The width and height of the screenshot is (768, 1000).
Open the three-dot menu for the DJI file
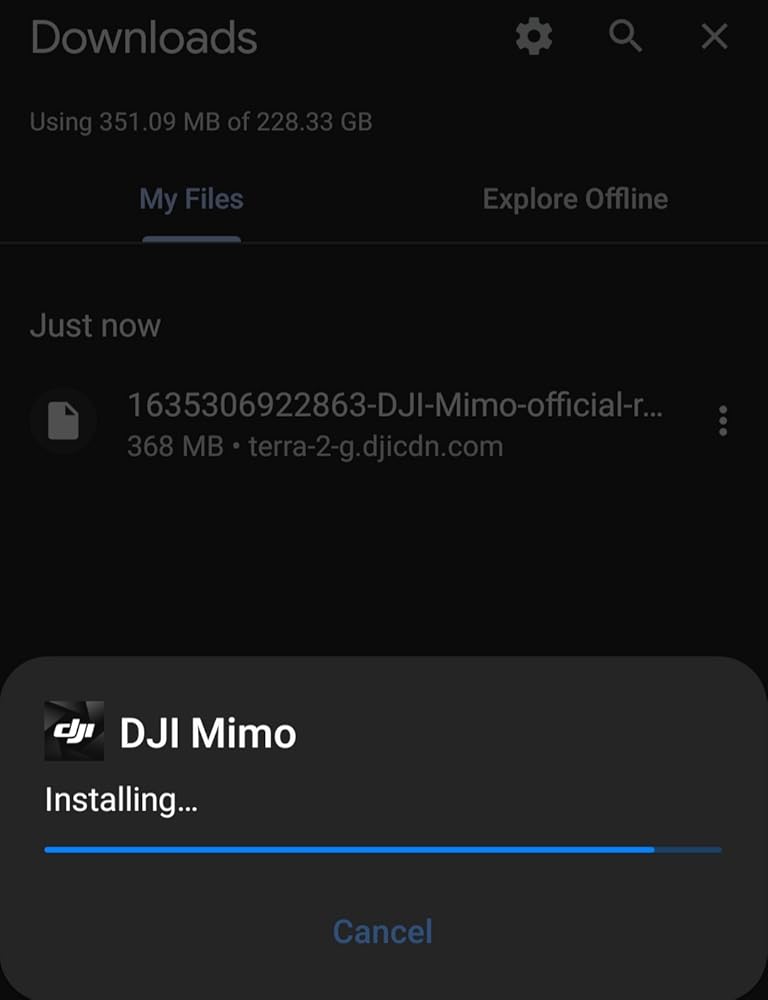[722, 421]
